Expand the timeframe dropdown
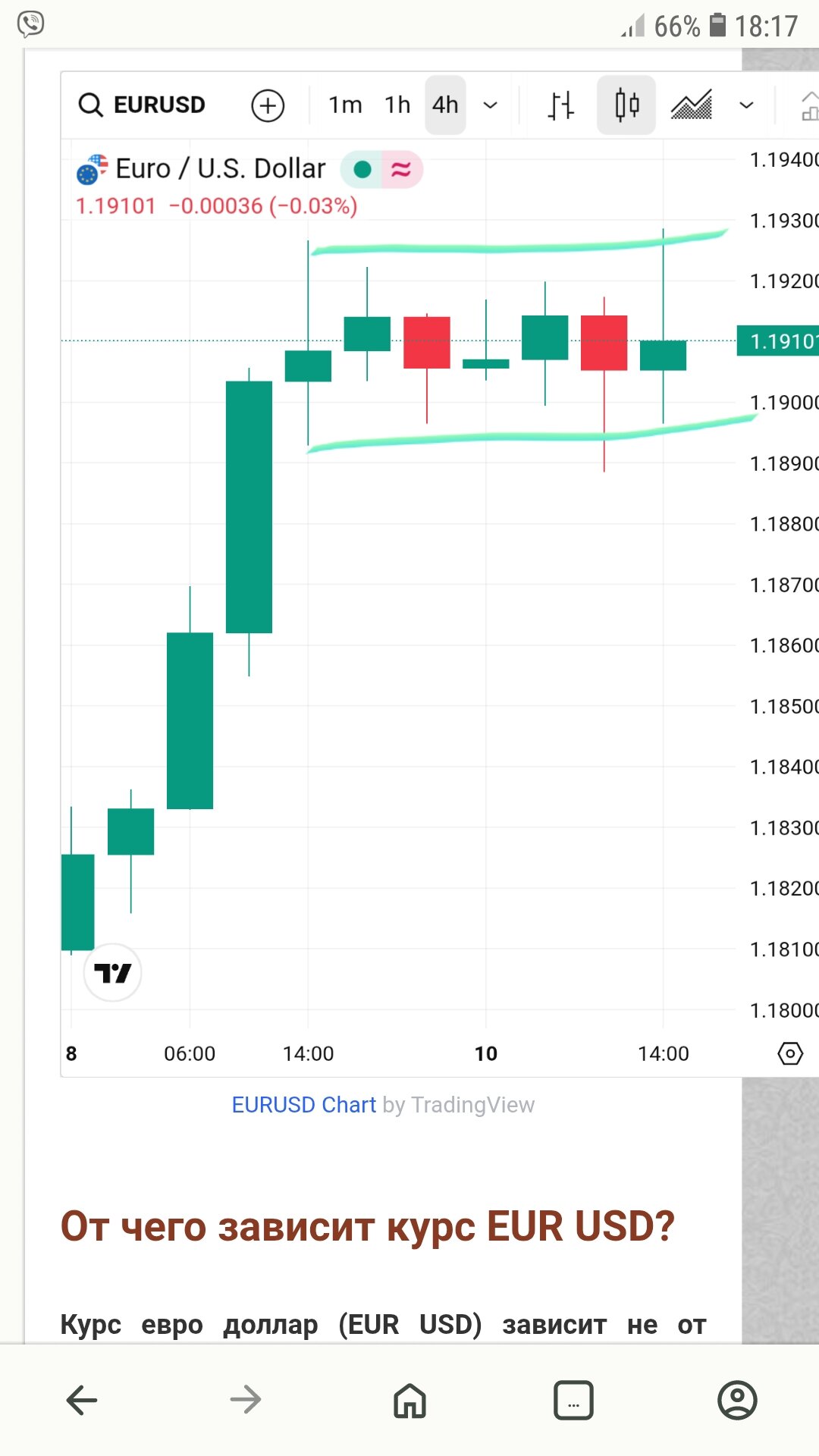Image resolution: width=819 pixels, height=1456 pixels. 491,105
